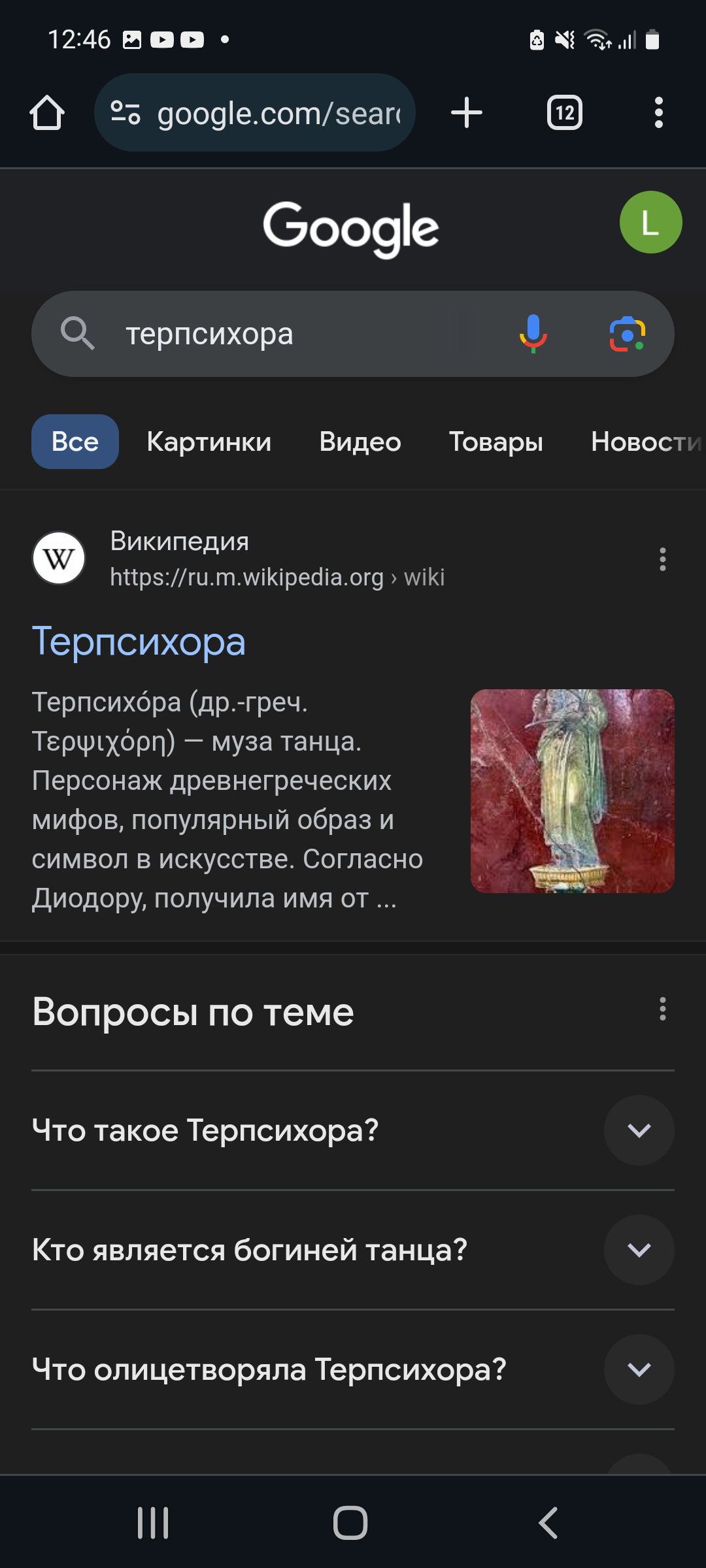The width and height of the screenshot is (706, 1568).
Task: Open the browser overflow menu
Action: [x=659, y=112]
